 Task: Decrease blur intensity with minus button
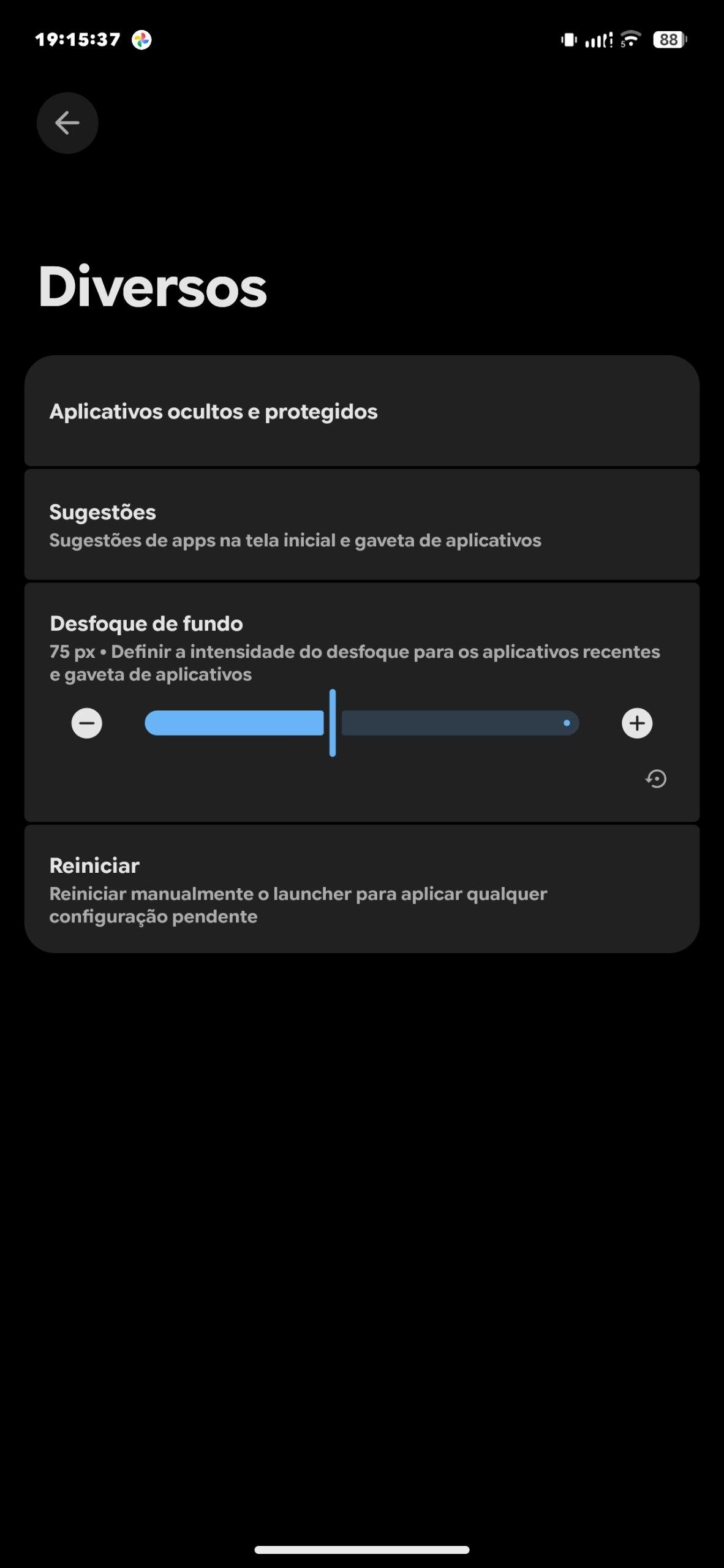point(87,723)
